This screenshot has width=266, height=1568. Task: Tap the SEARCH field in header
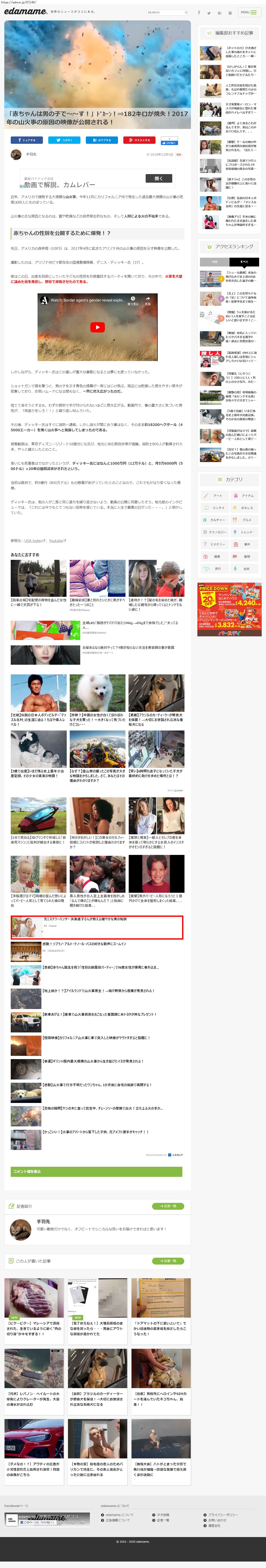tap(165, 12)
